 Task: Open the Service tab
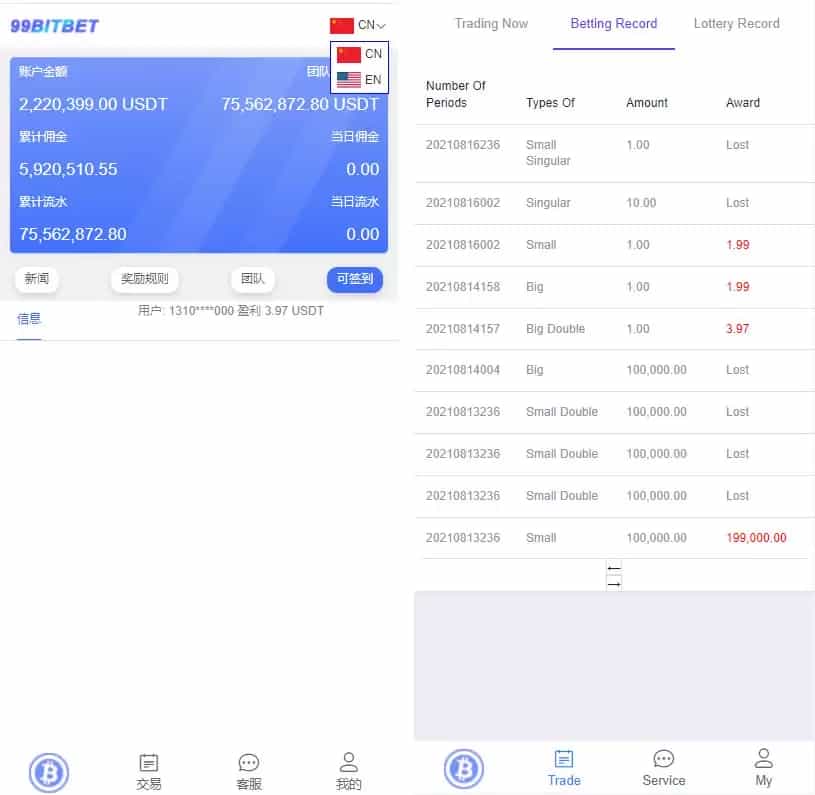tap(664, 768)
